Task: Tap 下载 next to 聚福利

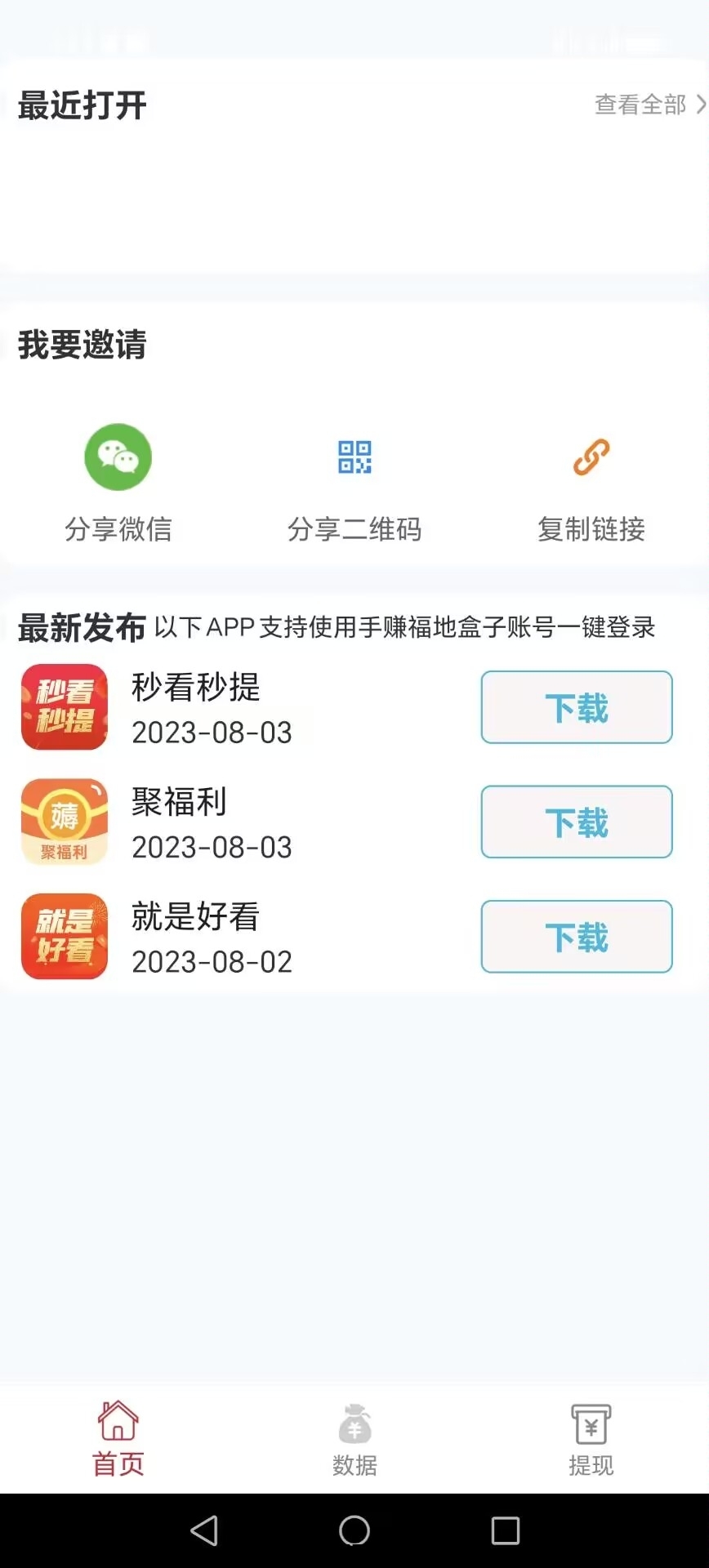Action: click(576, 822)
